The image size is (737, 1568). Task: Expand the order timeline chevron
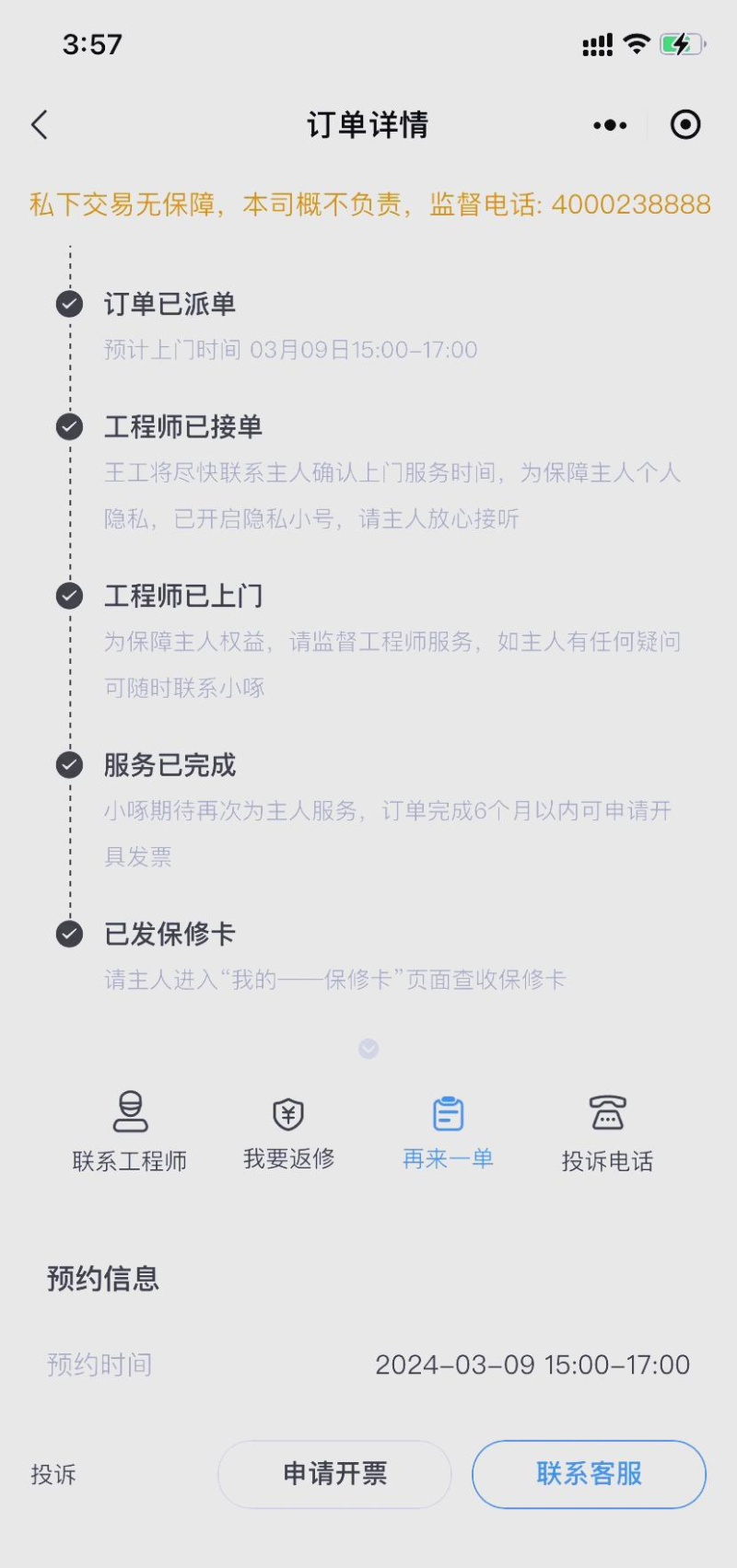368,1049
